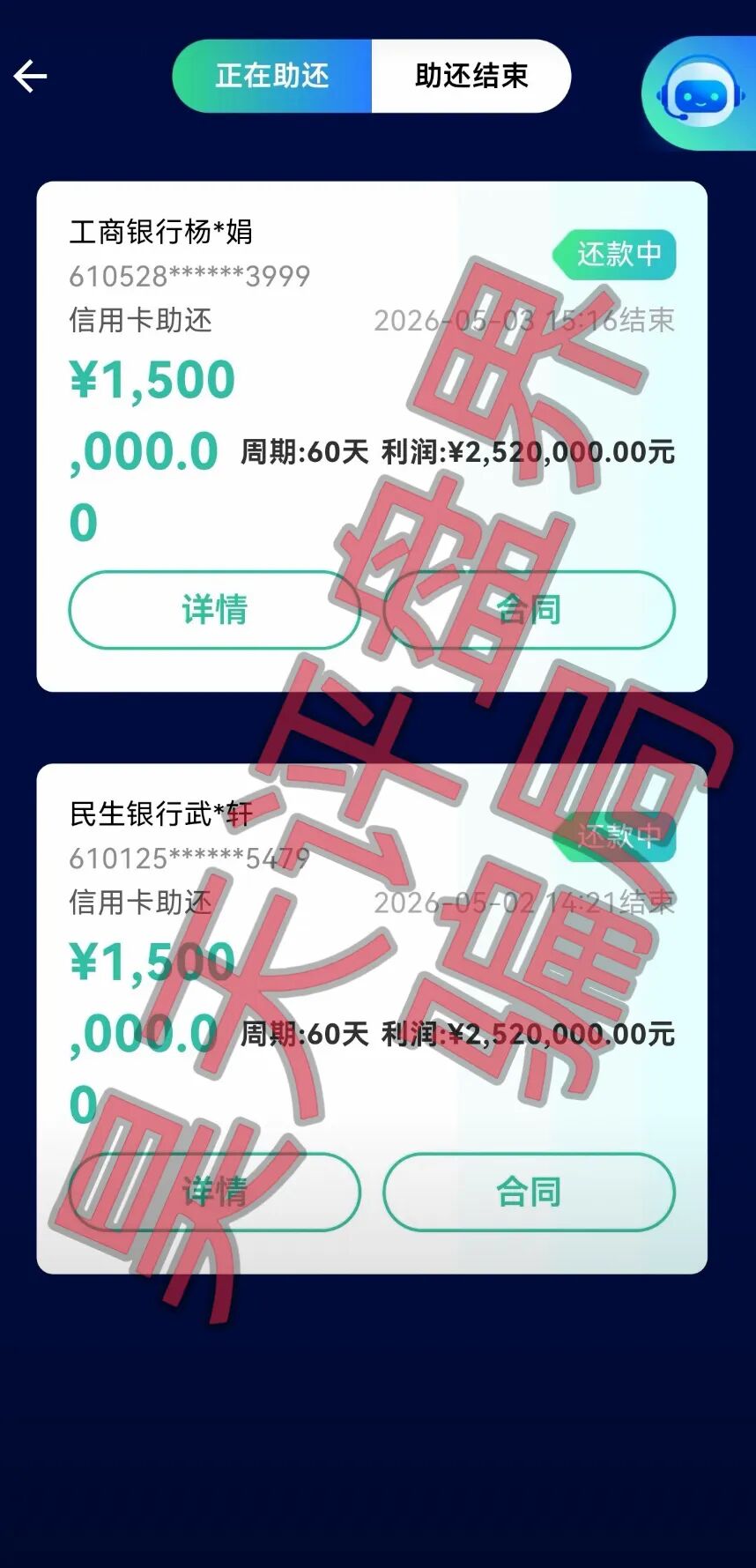Open the robot customer service assistant
This screenshot has width=756, height=1568.
700,95
